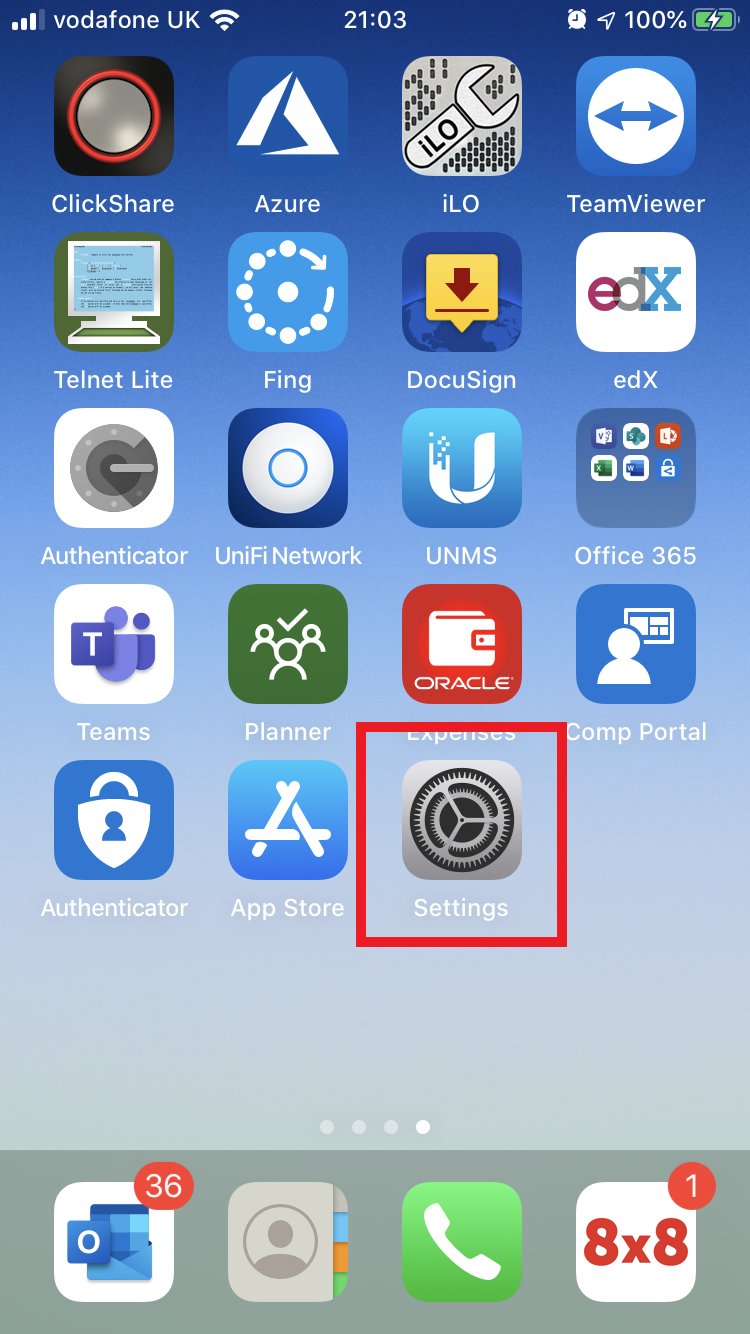Open the Azure app
The height and width of the screenshot is (1334, 750).
pos(288,116)
